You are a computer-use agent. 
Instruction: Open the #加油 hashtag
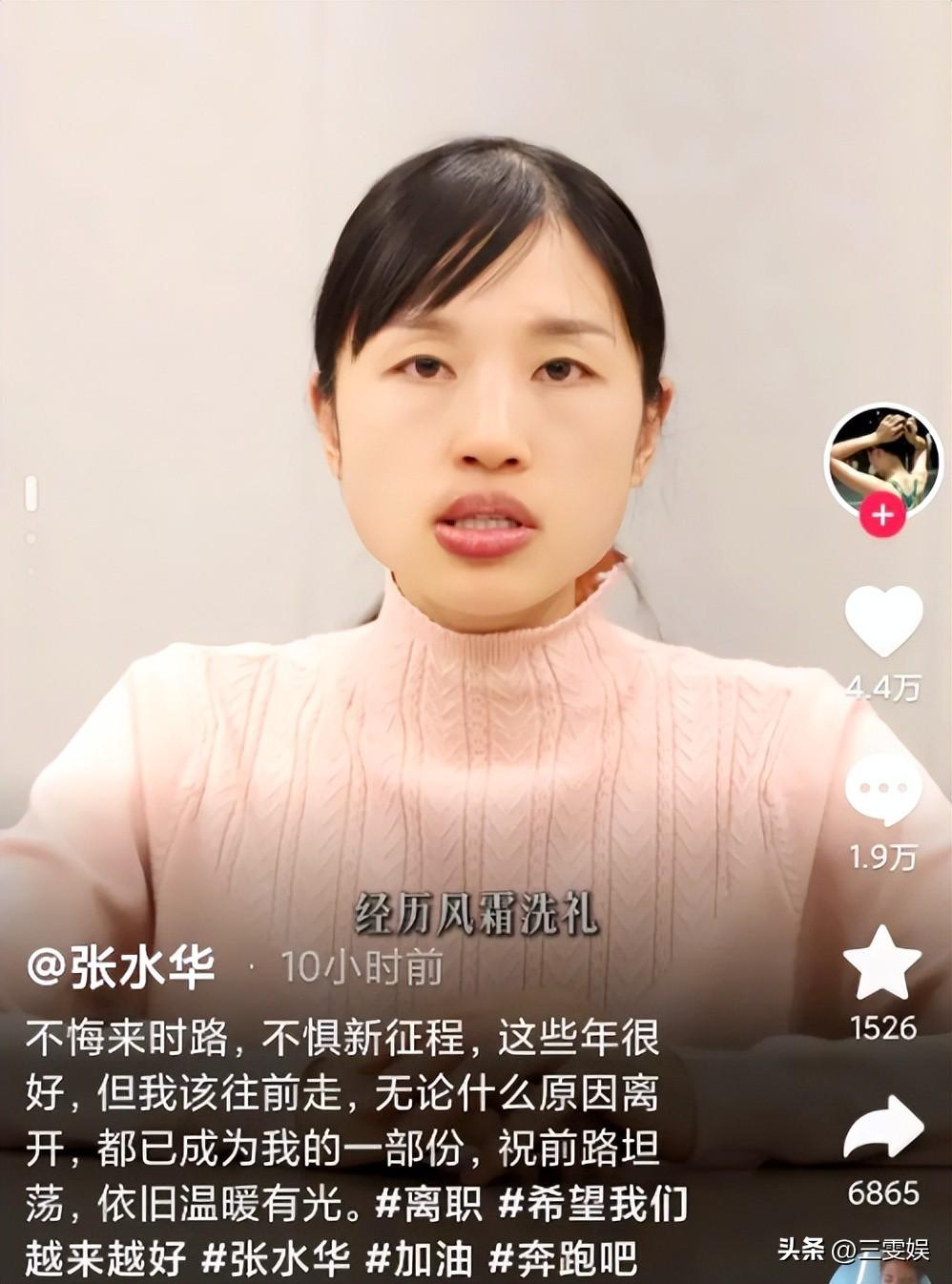420,1259
